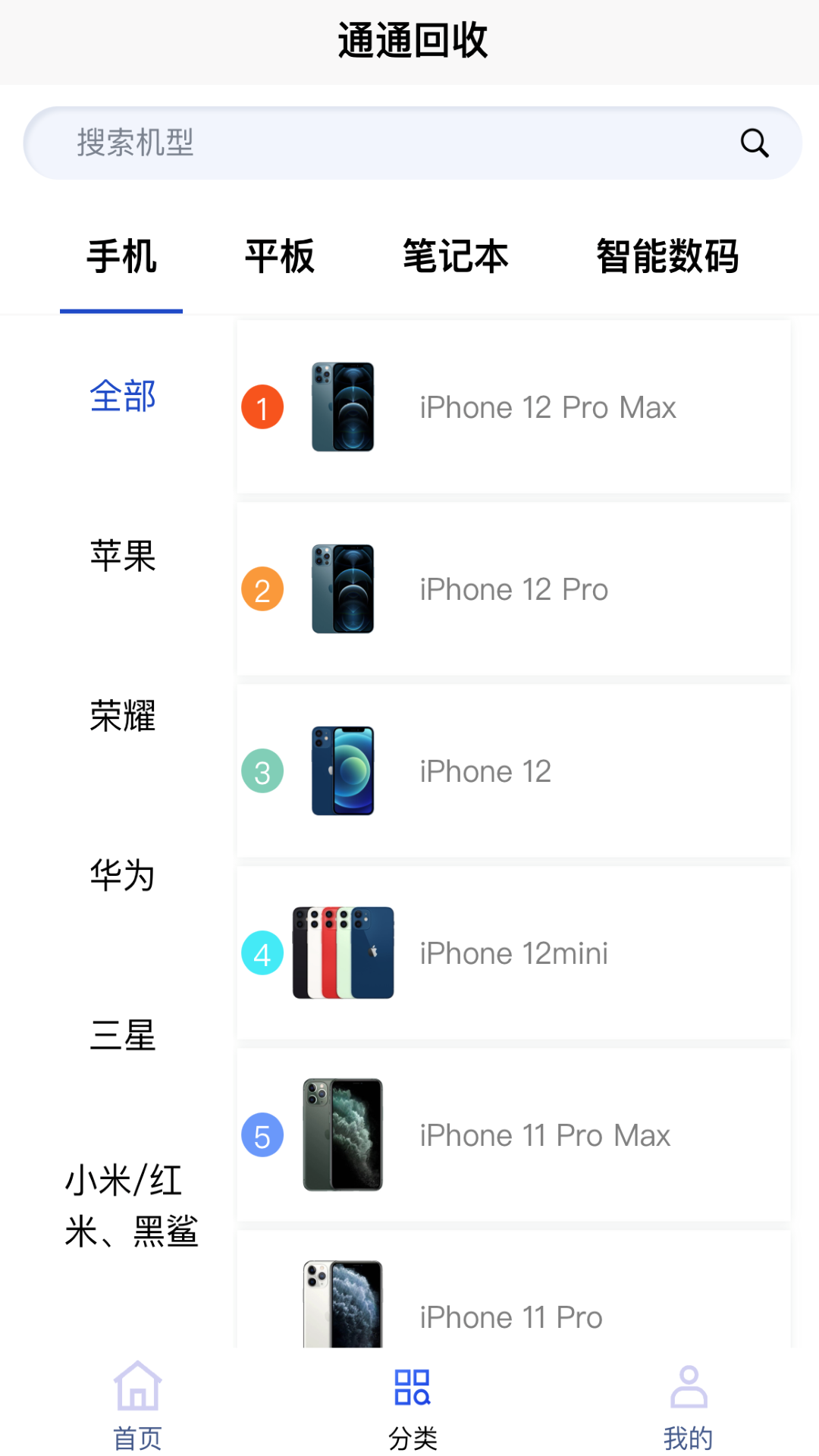Open iPhone 12 Pro Max

coord(513,407)
